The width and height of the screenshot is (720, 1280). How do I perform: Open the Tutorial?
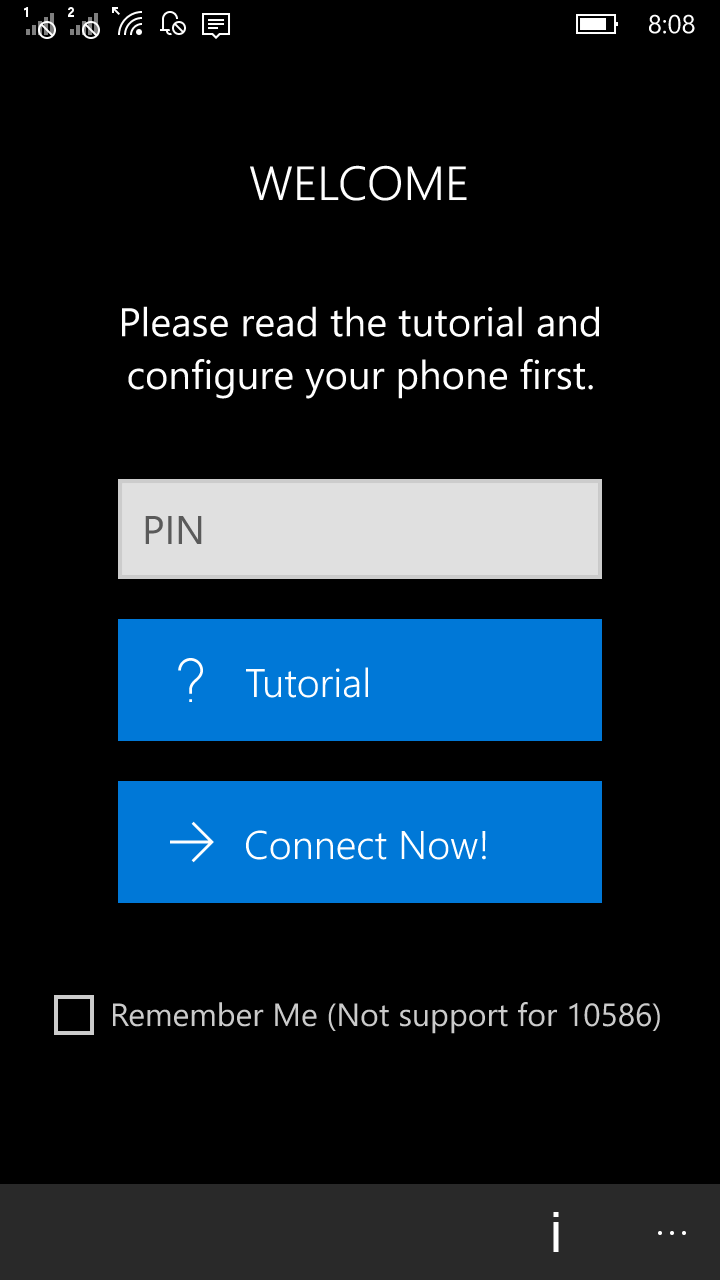(360, 680)
